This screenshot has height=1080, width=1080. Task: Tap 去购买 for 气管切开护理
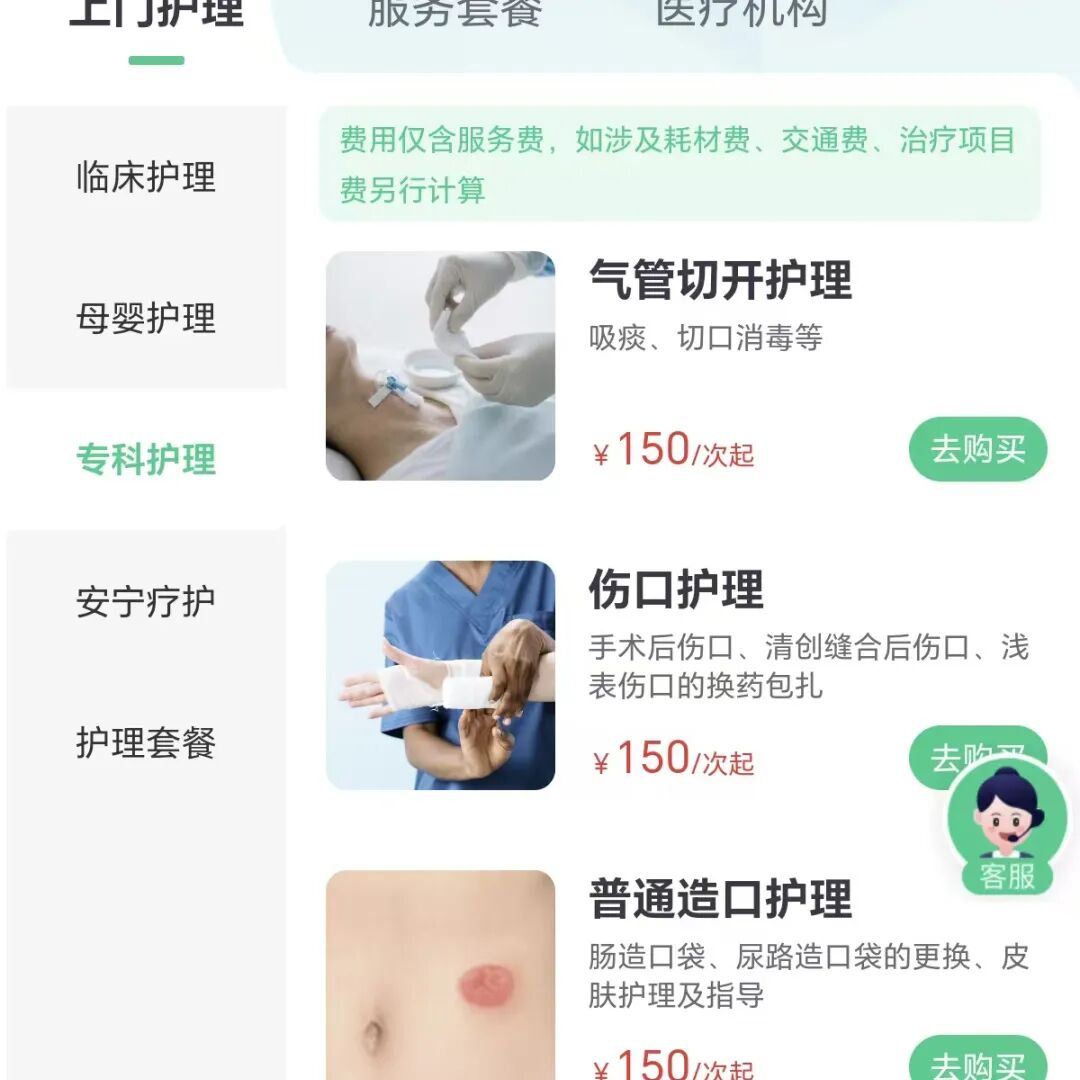(x=977, y=449)
